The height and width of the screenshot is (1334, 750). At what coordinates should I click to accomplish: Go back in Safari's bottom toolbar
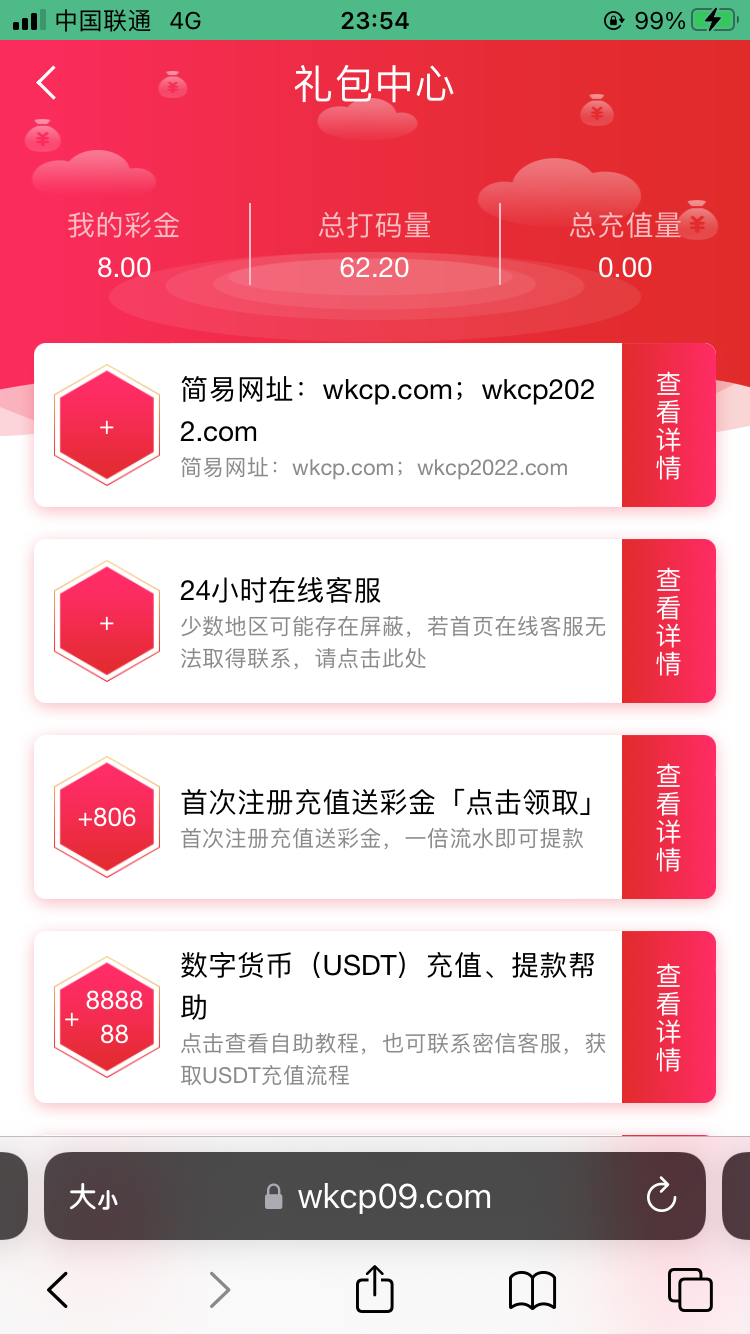coord(58,1290)
